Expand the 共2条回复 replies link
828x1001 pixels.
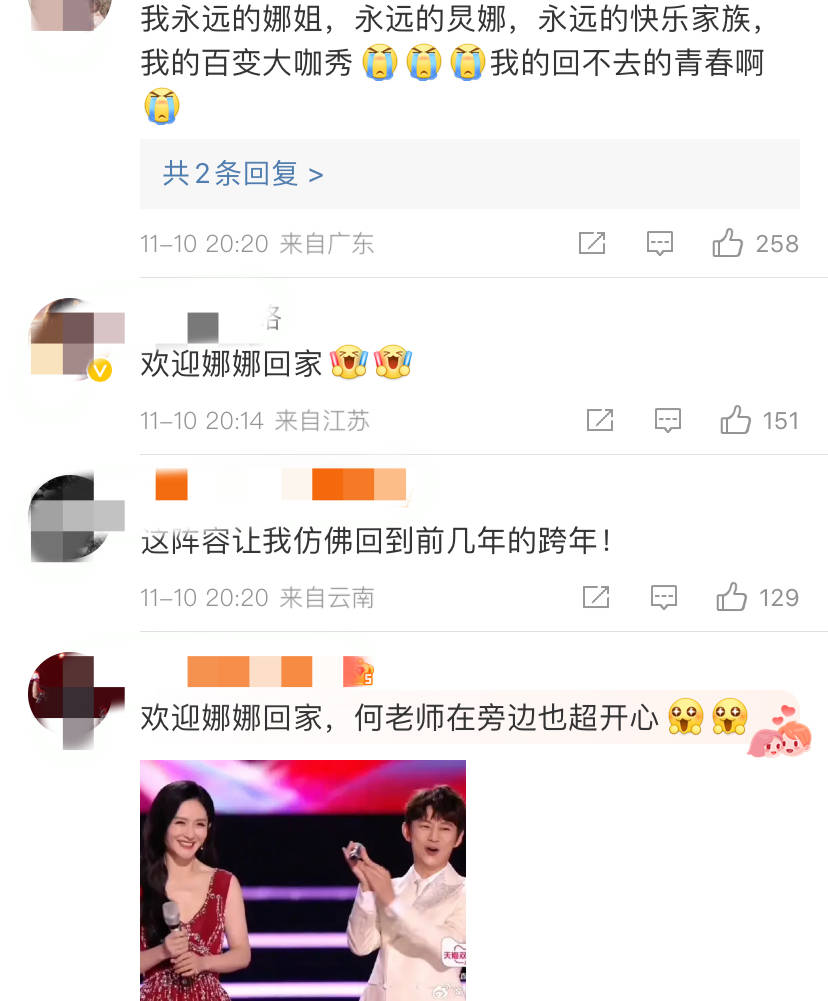(x=243, y=175)
